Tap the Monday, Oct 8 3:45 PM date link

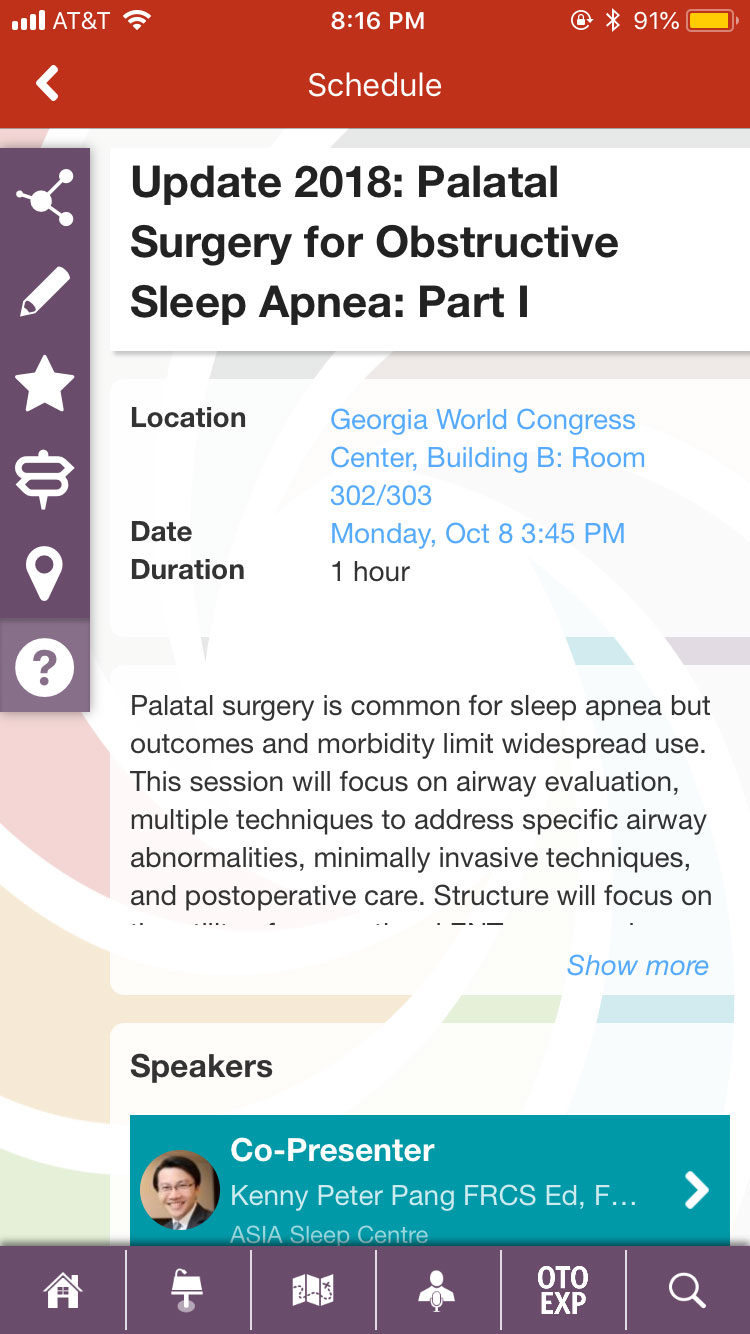pos(478,533)
